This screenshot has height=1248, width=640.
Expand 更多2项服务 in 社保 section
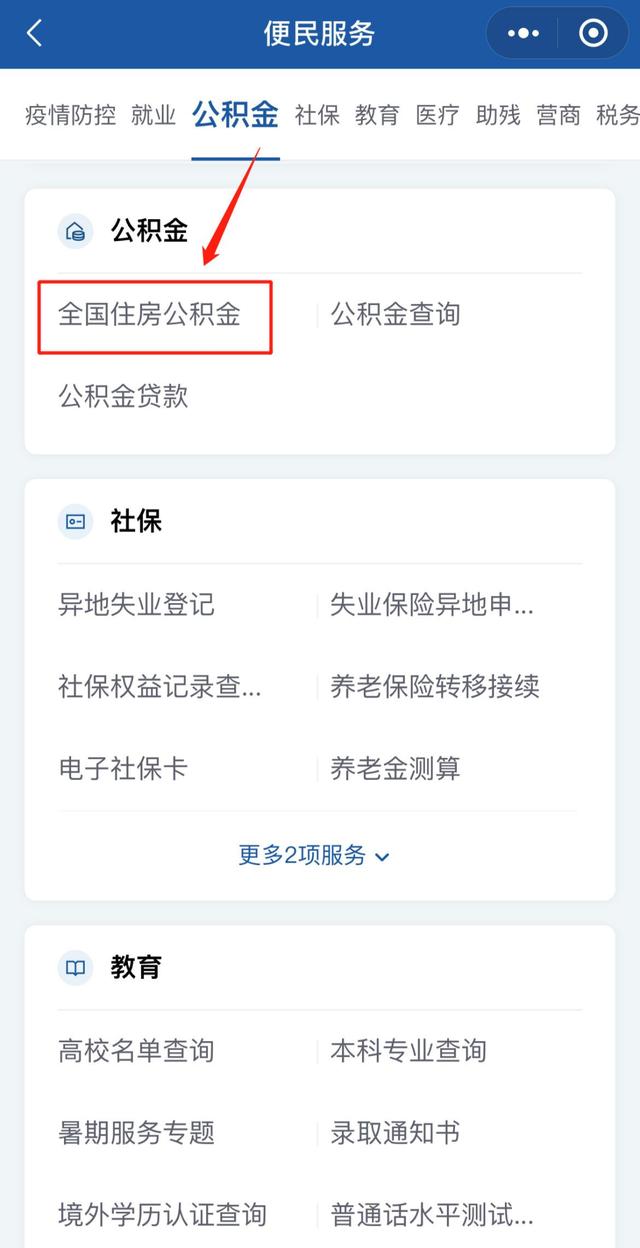pyautogui.click(x=314, y=856)
